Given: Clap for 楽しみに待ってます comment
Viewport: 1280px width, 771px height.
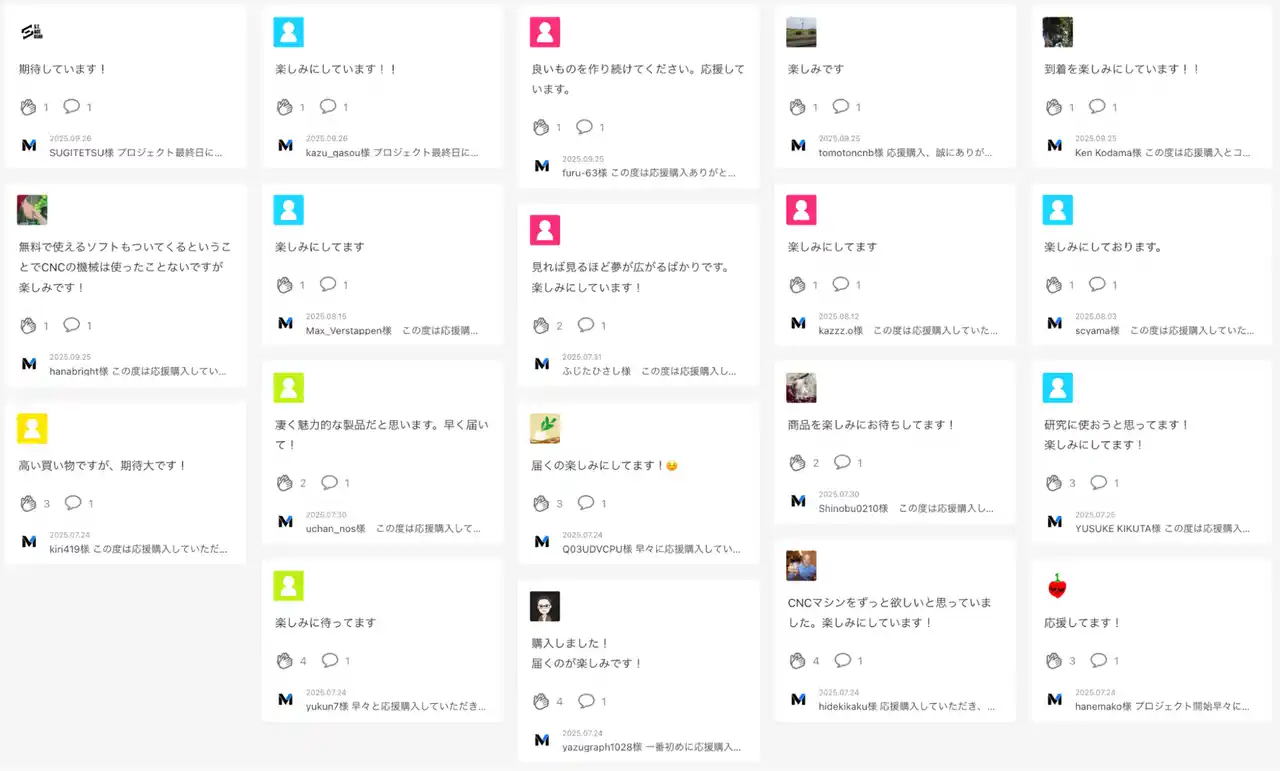Looking at the screenshot, I should (x=285, y=660).
